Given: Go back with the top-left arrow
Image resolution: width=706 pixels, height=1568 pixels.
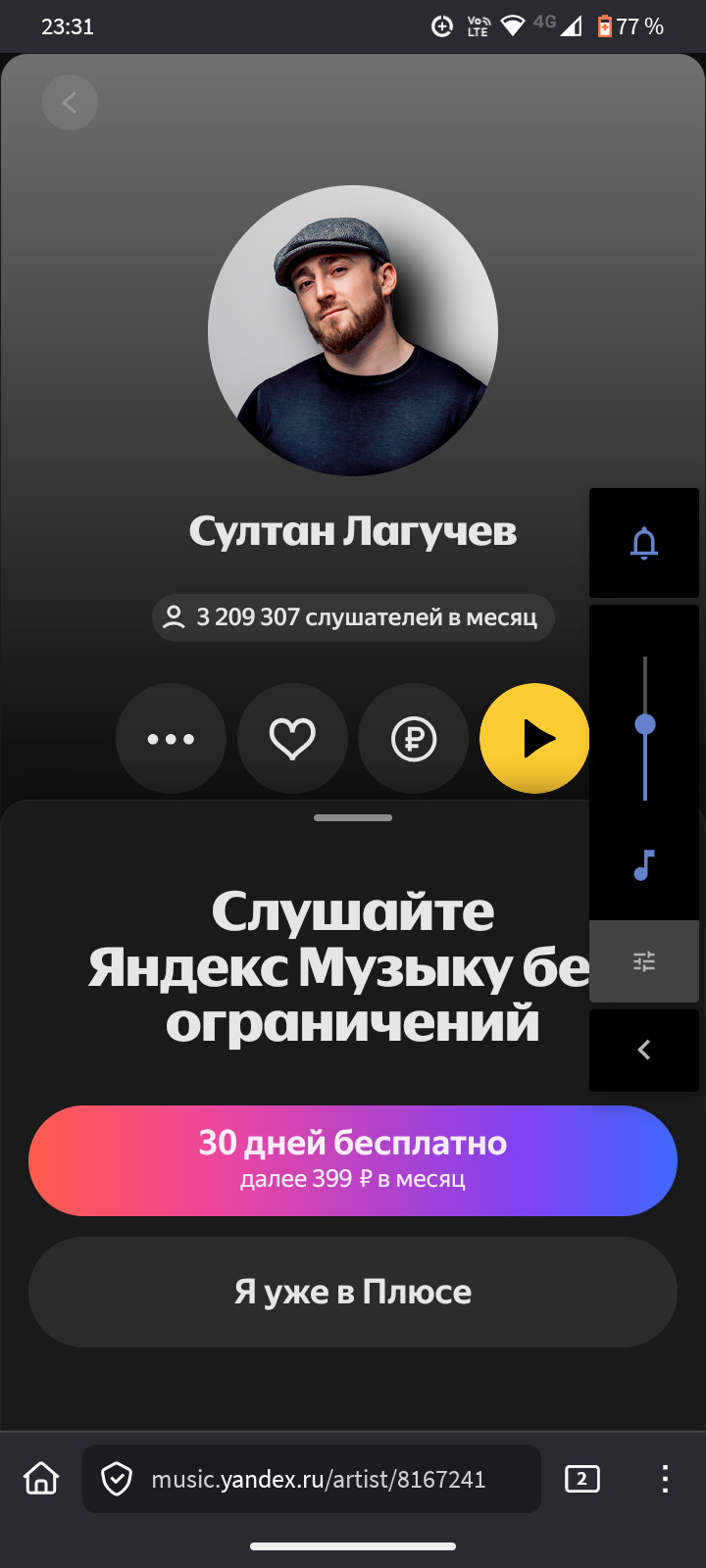Looking at the screenshot, I should pos(70,103).
